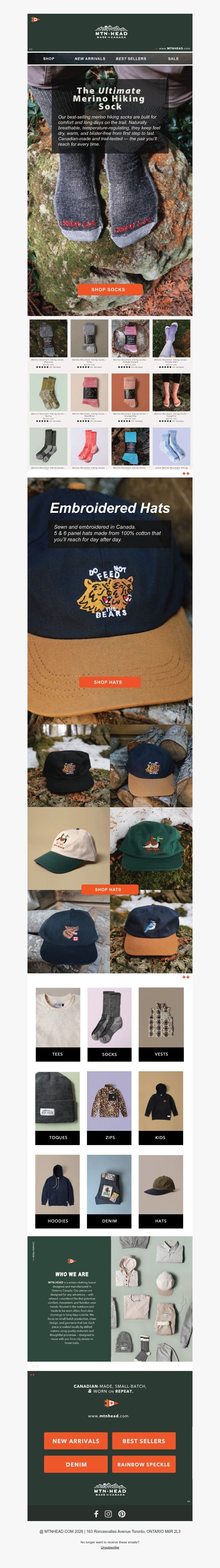Go to SALE from the top menu
Screen dimensions: 220x1568
point(173,59)
